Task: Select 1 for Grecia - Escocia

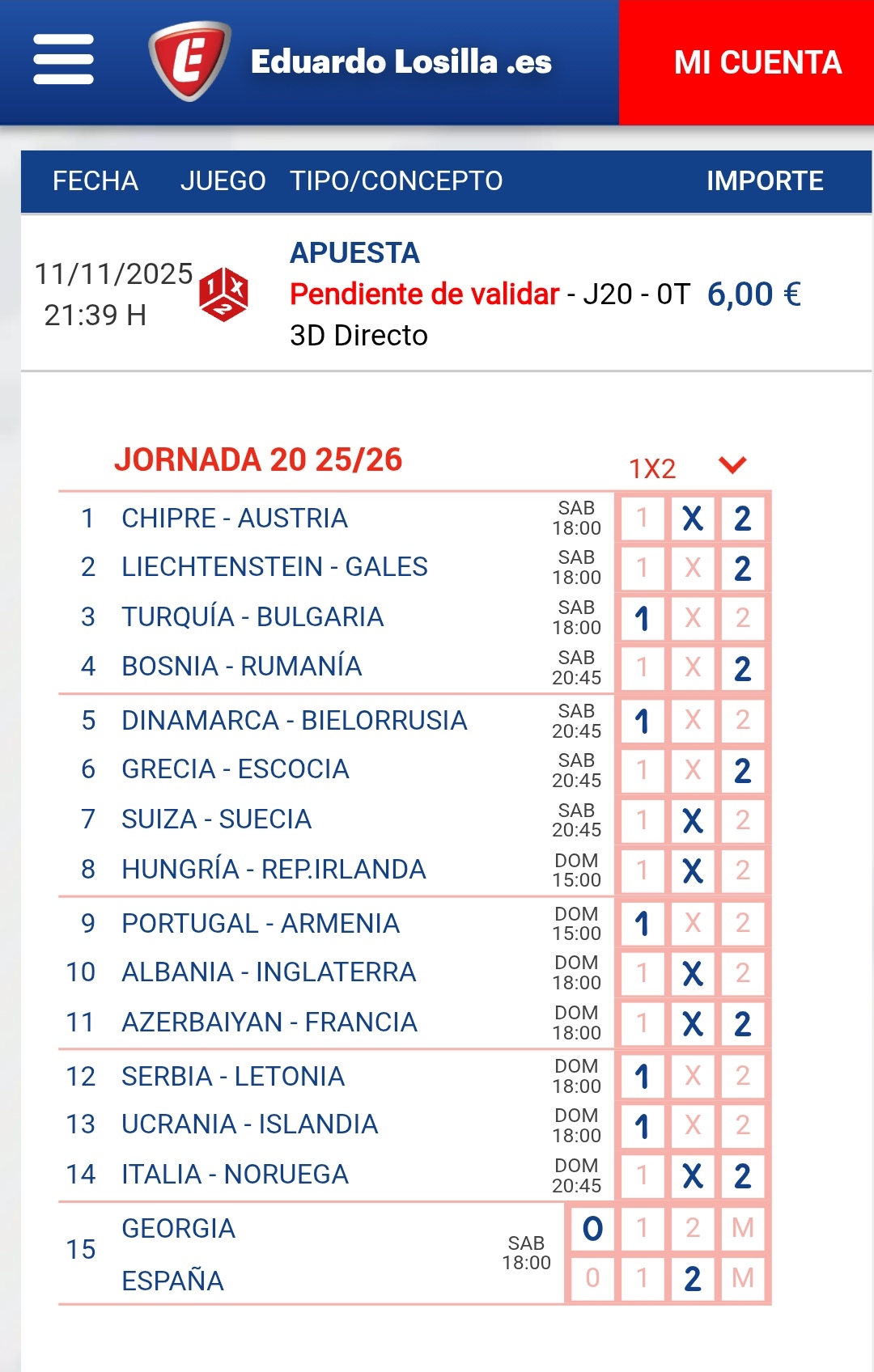Action: (642, 770)
